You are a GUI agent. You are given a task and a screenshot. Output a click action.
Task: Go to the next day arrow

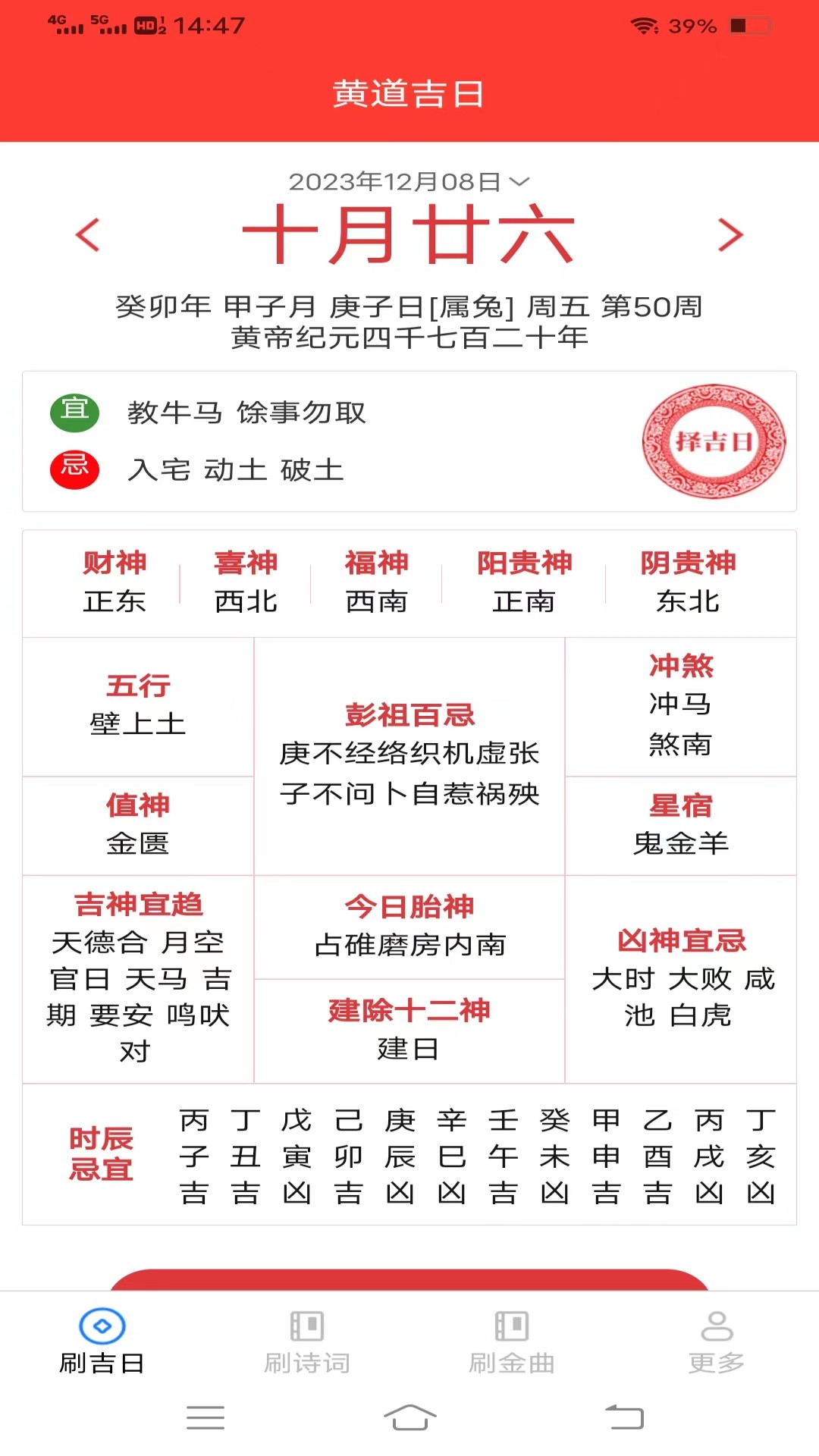(x=730, y=235)
